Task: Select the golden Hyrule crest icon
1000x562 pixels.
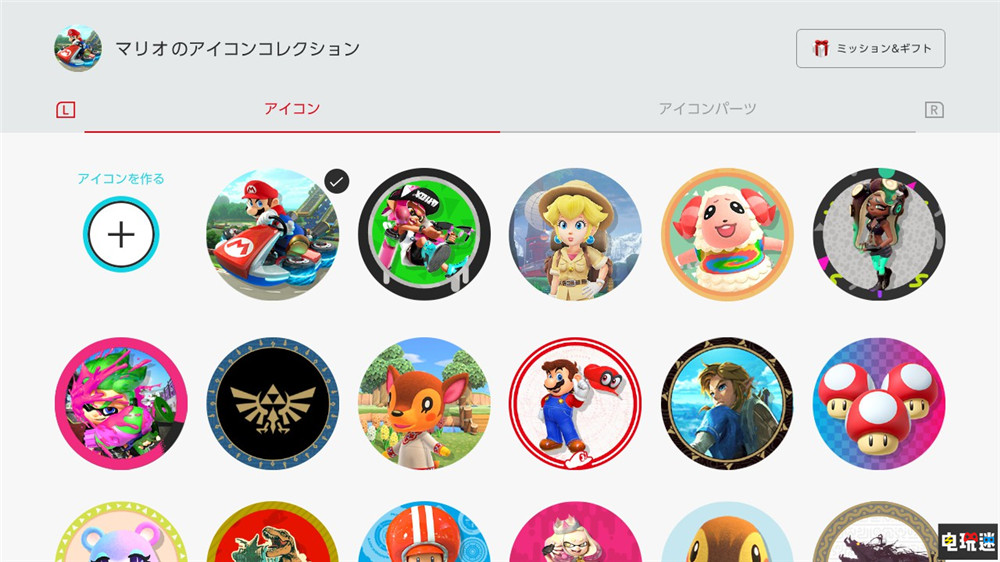Action: pos(272,403)
